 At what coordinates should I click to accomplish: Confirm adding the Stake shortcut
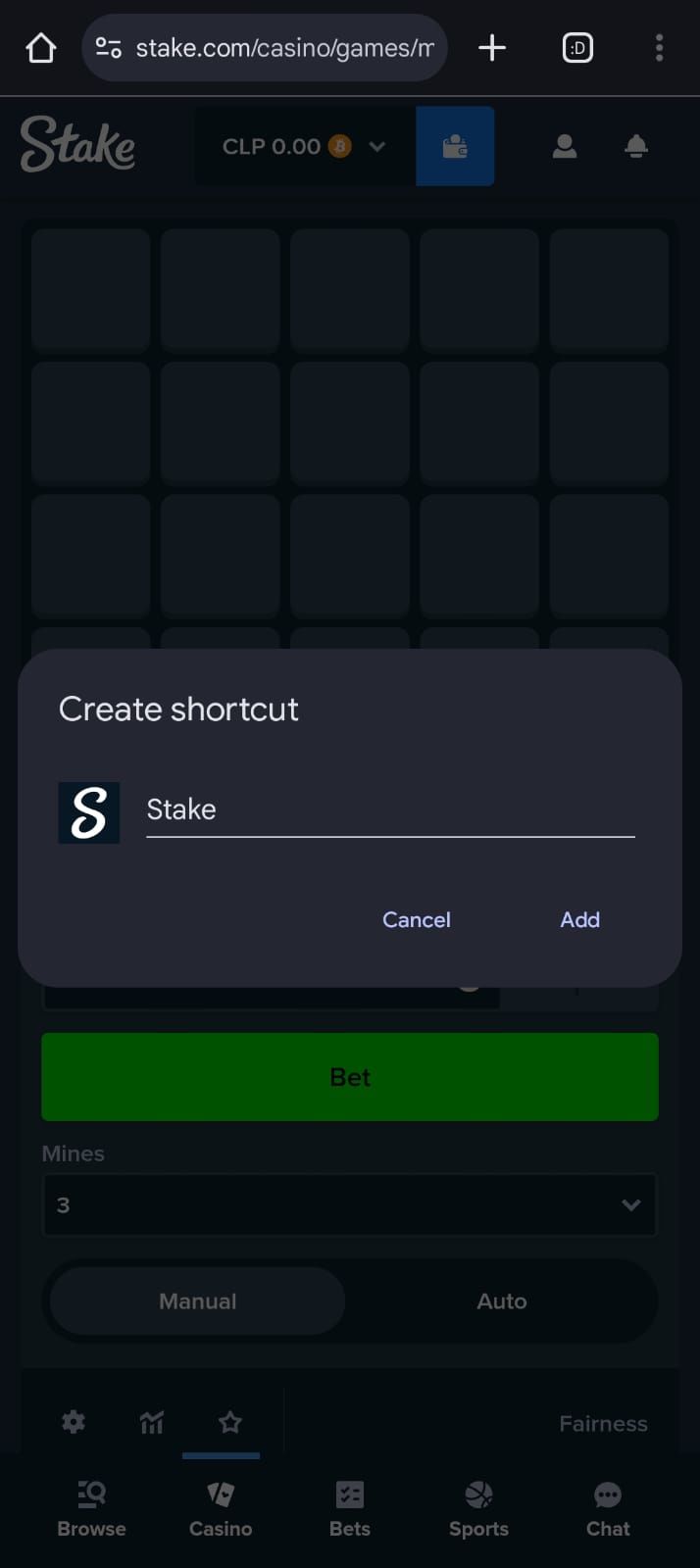(x=579, y=919)
